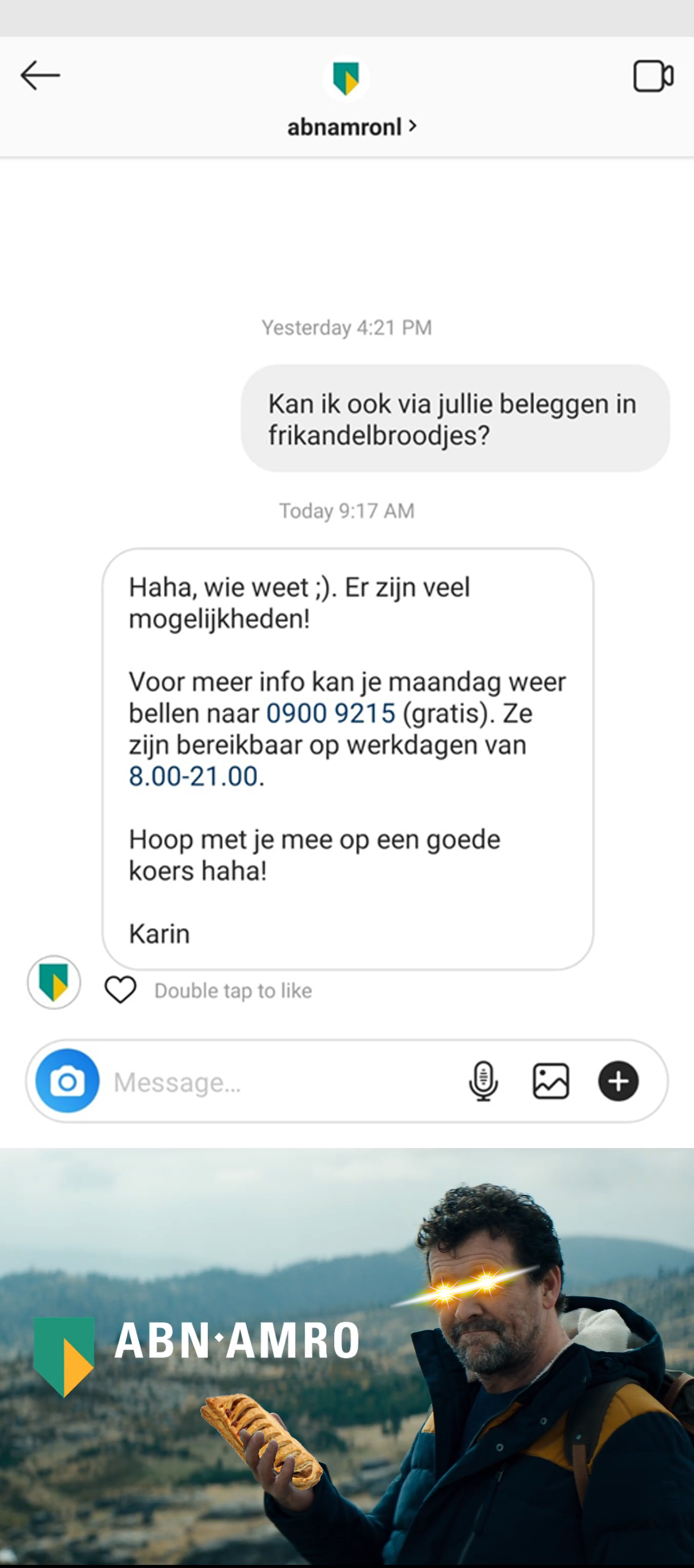This screenshot has width=694, height=1568.
Task: Open sticker options via the plus icon
Action: (x=618, y=1081)
